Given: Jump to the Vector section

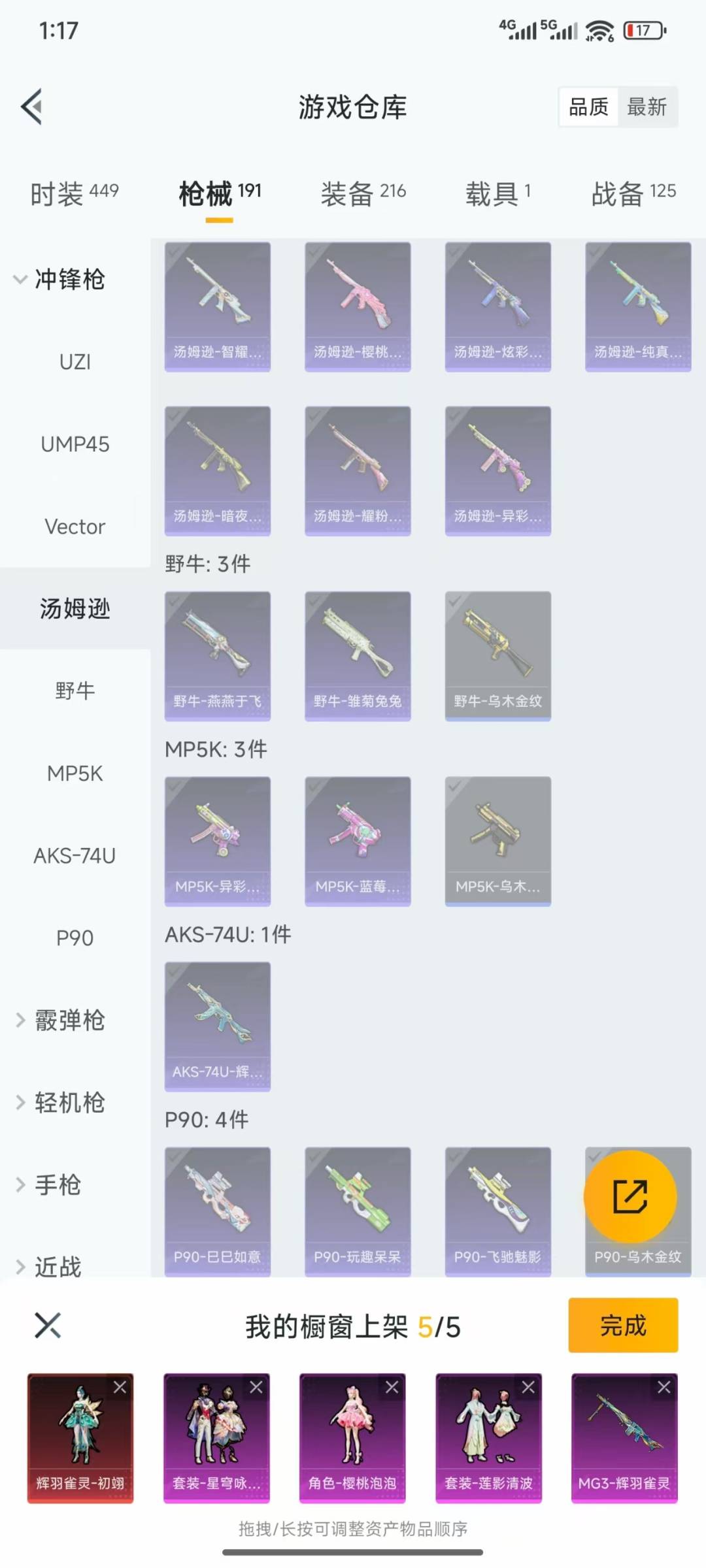Looking at the screenshot, I should click(x=75, y=526).
